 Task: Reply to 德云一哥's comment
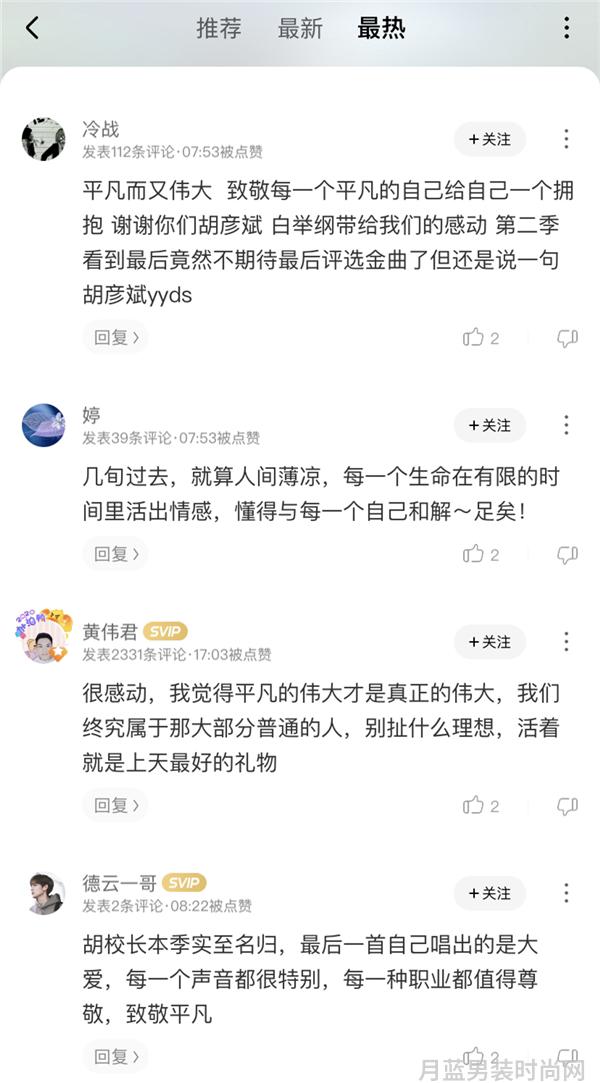click(115, 1057)
